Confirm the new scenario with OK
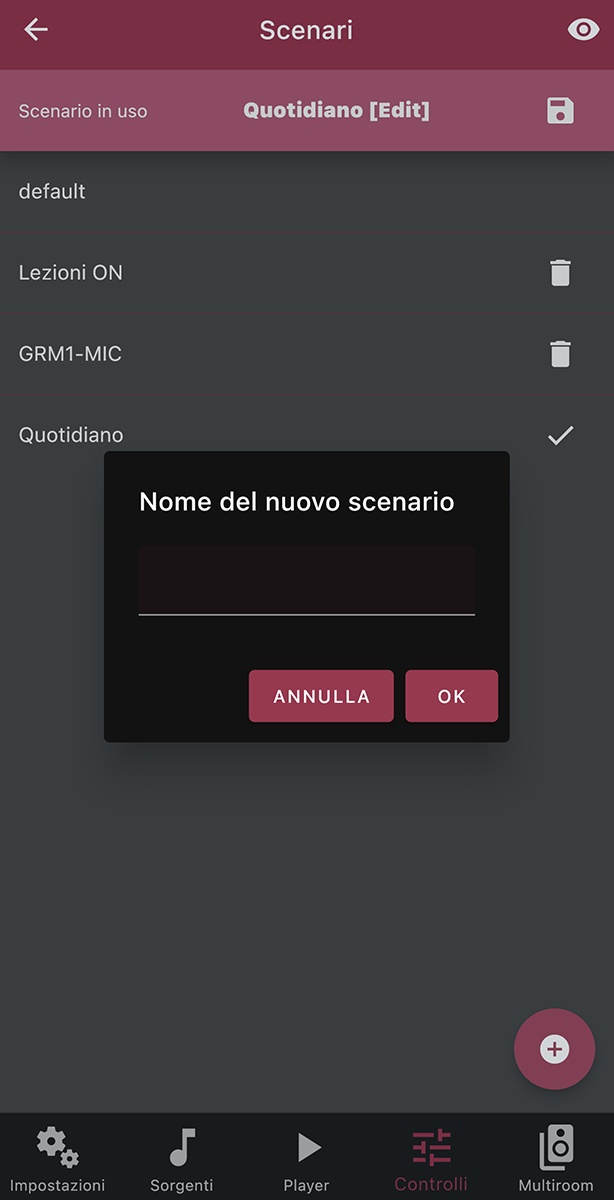Image resolution: width=614 pixels, height=1200 pixels. point(451,696)
